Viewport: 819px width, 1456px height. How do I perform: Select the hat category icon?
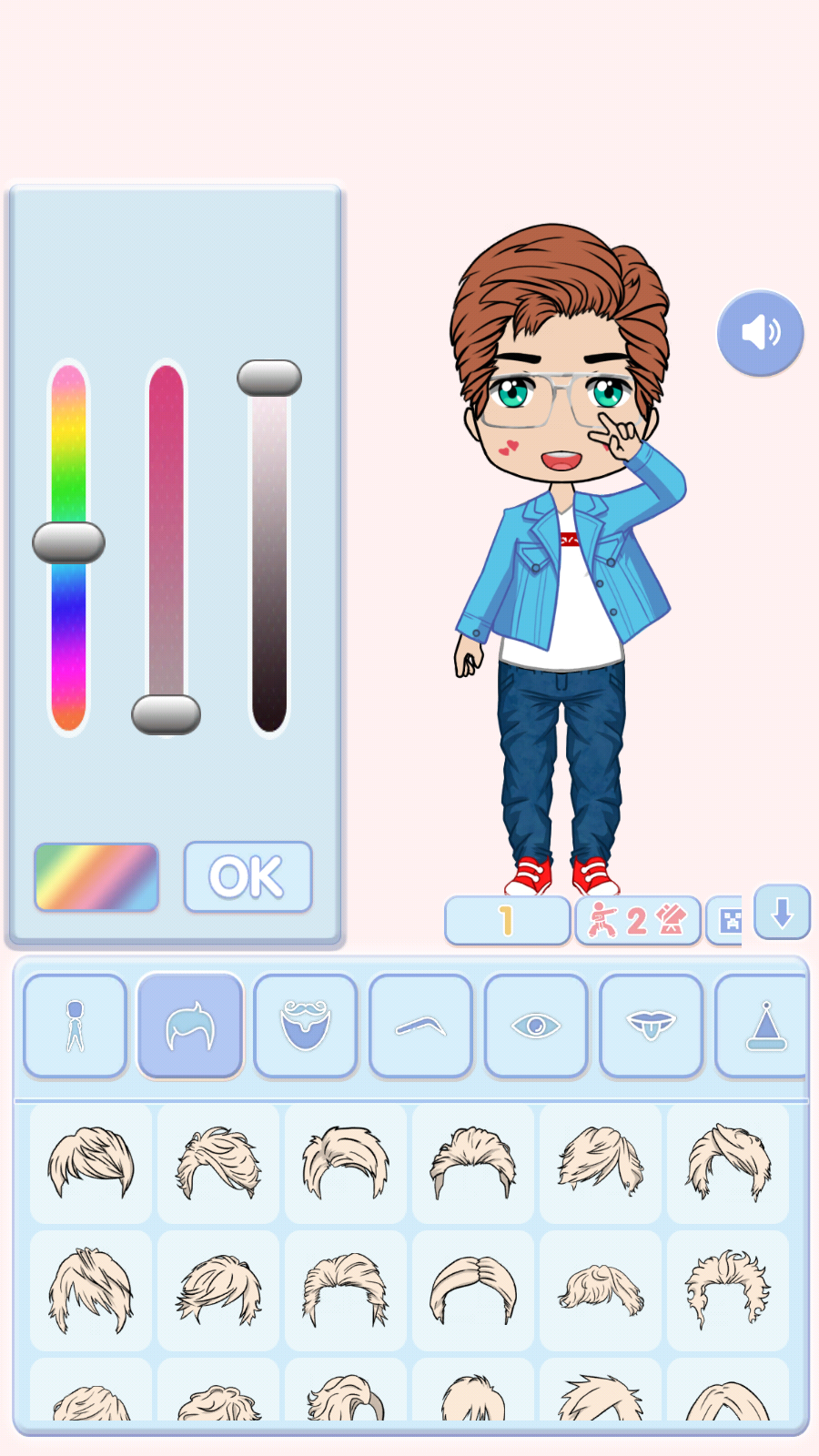point(766,1025)
